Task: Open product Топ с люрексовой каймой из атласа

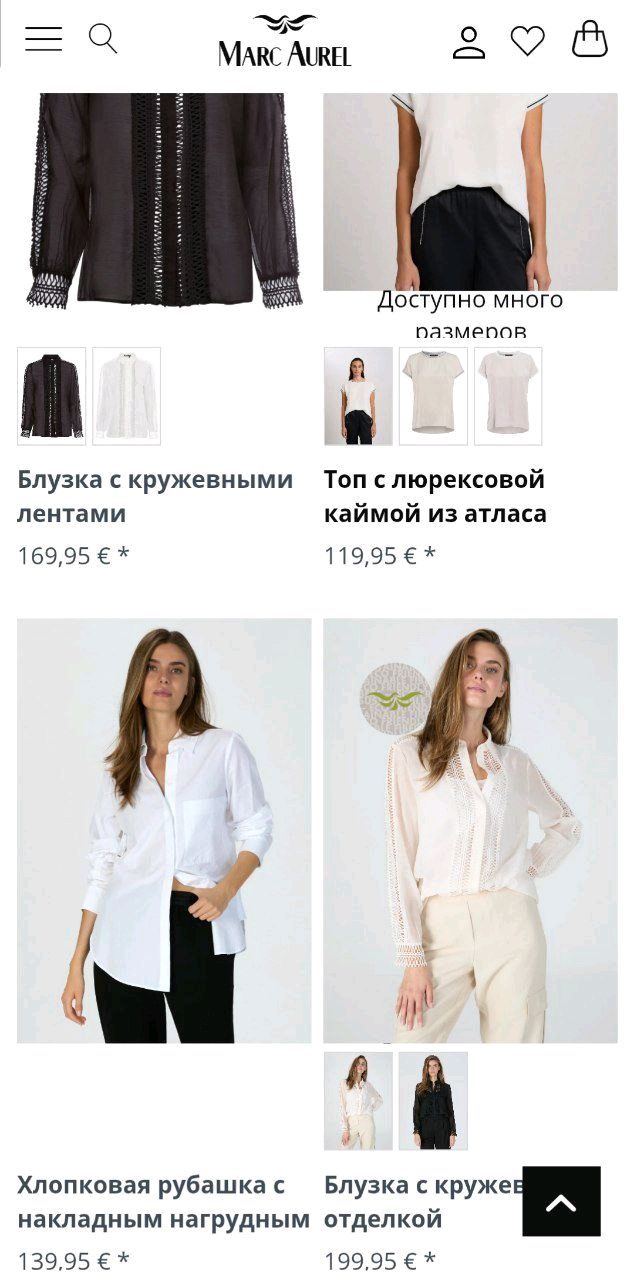Action: tap(435, 496)
